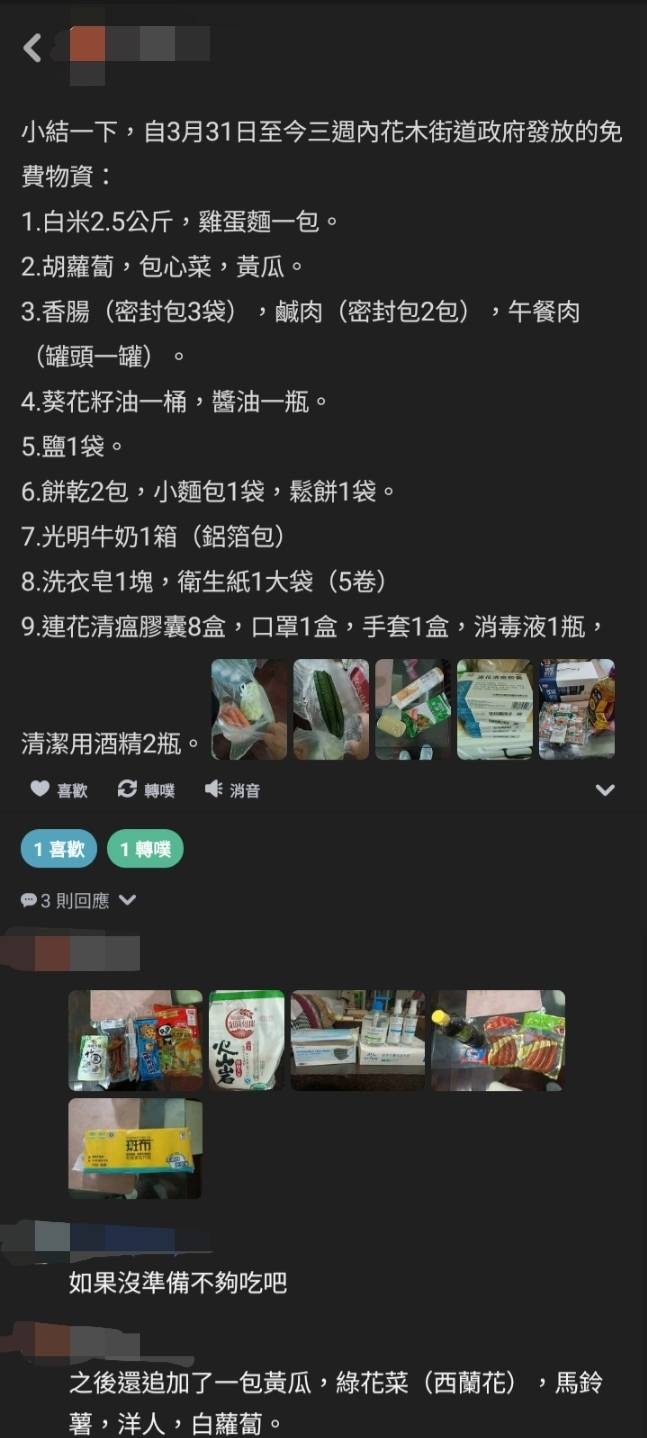
Task: Open the salt bag photo in the reply
Action: [246, 1040]
